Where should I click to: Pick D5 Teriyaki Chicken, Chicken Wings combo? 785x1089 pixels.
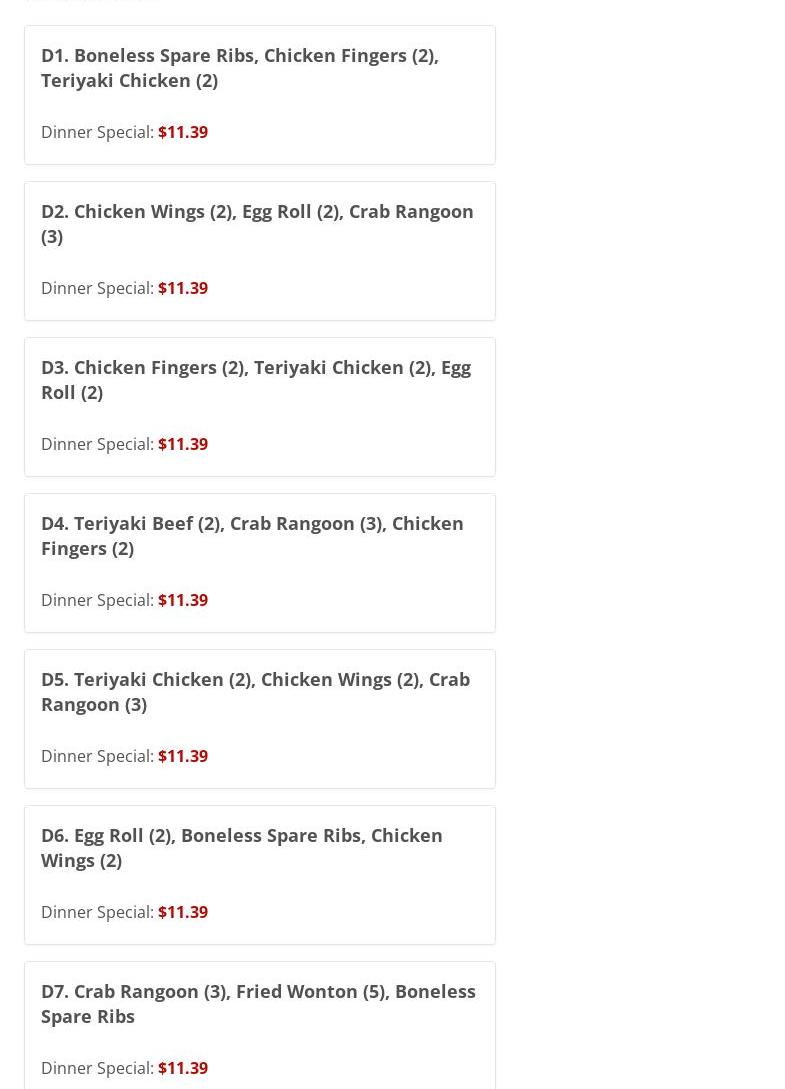(x=255, y=692)
